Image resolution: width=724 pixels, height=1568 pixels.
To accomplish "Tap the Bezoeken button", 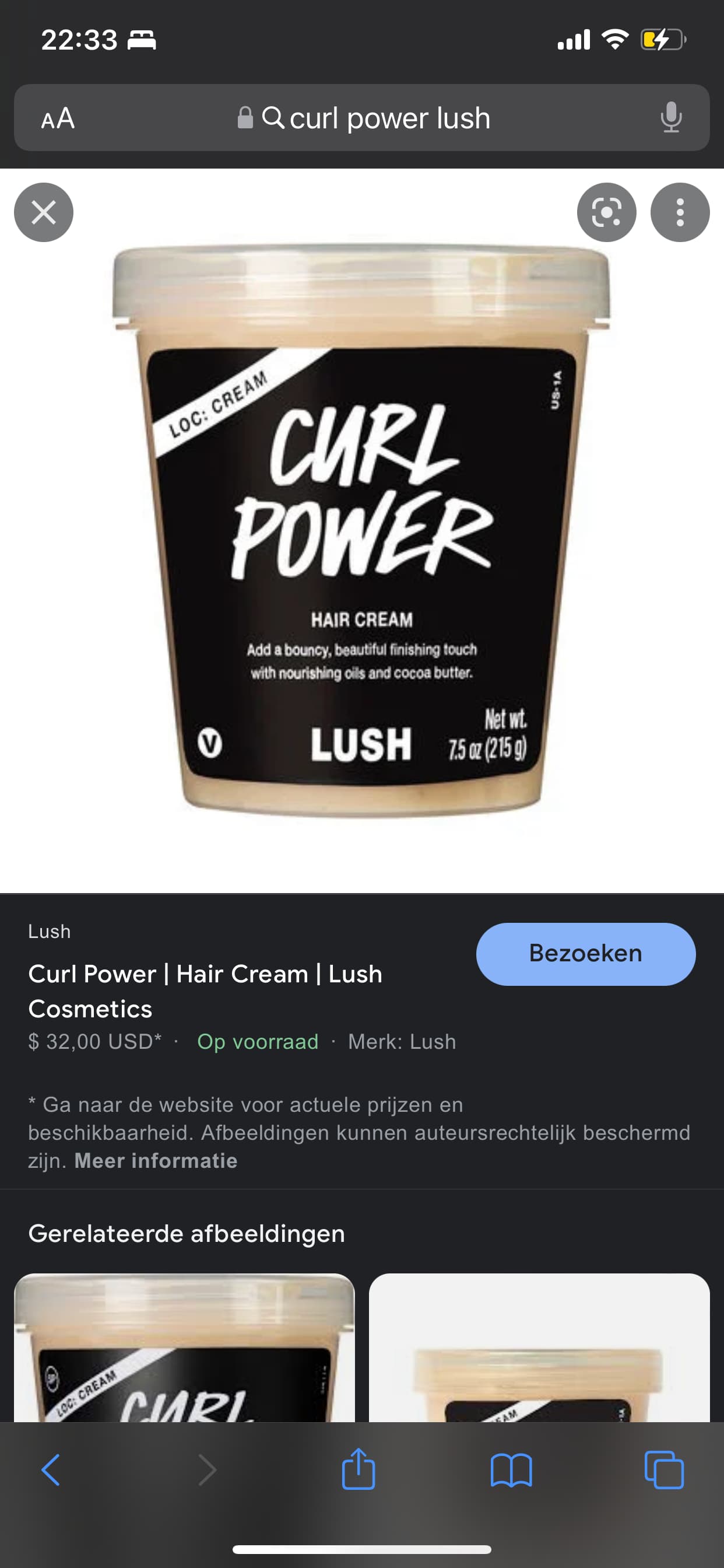I will [586, 954].
